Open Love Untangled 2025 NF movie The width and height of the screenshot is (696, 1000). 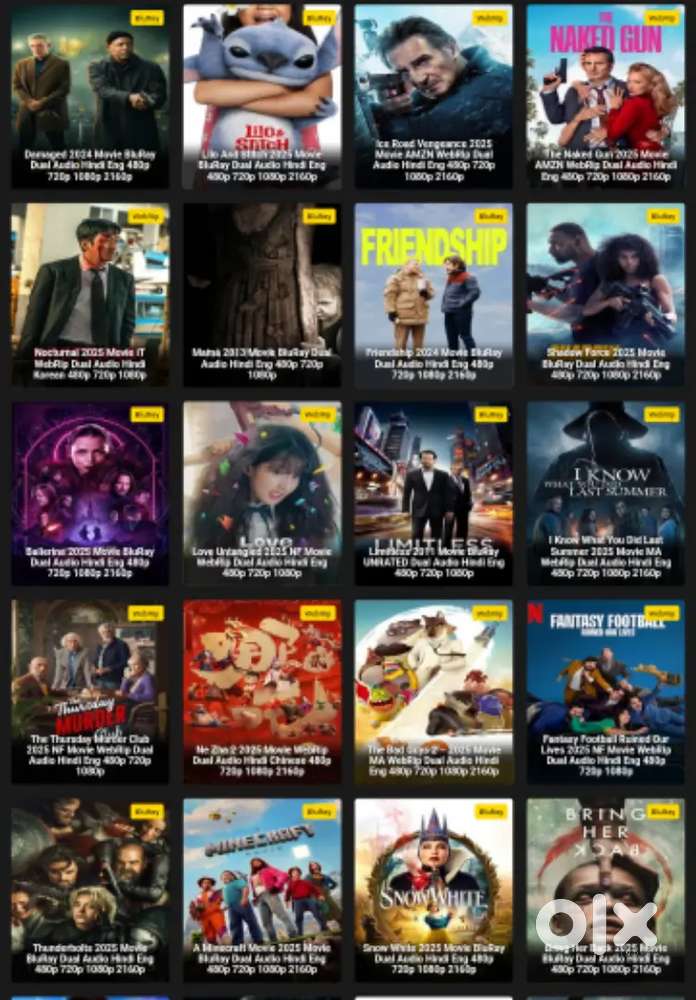point(262,492)
